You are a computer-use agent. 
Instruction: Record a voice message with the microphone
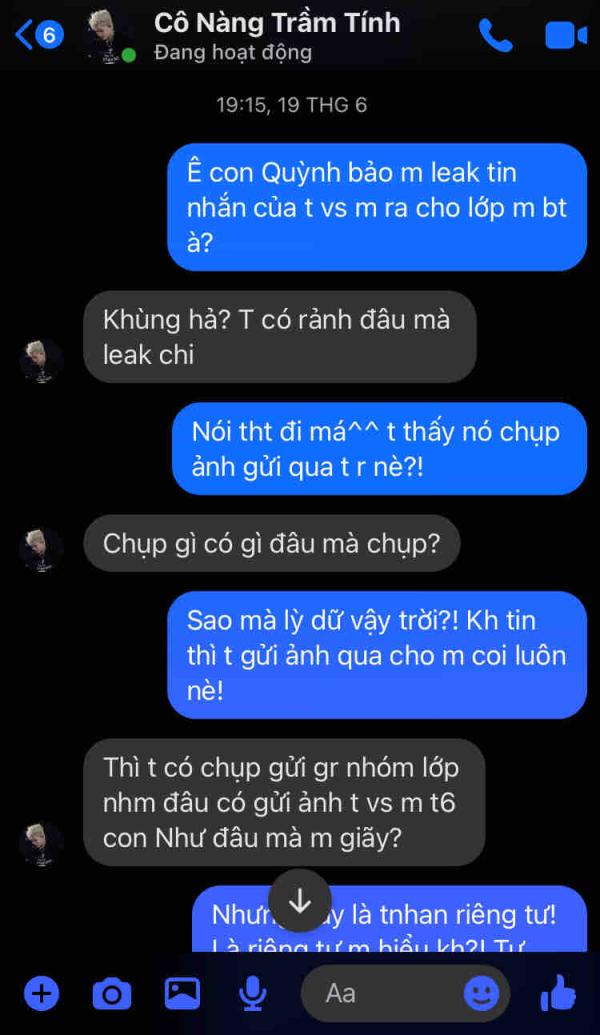point(252,993)
